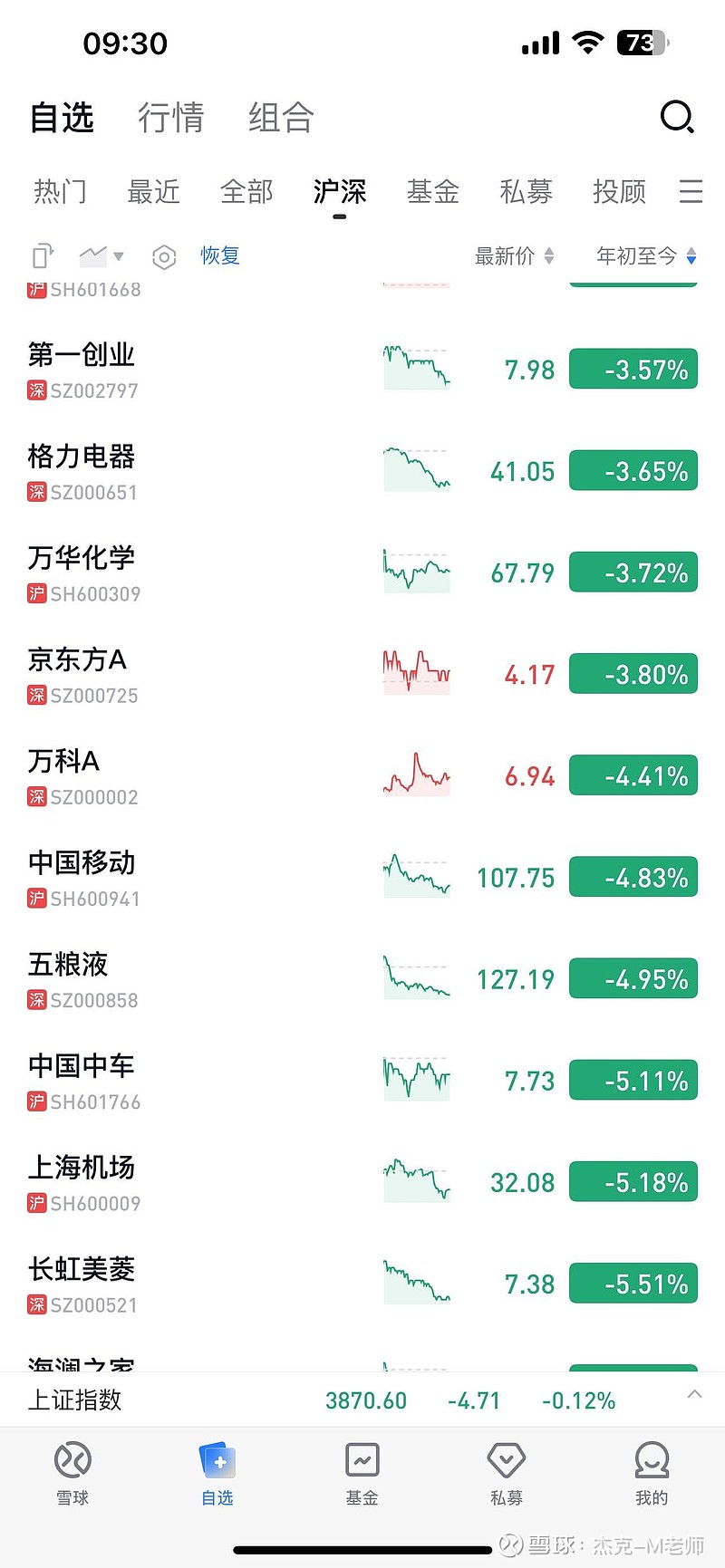The image size is (725, 1568).
Task: Expand the 上证指数 index bar
Action: pos(694,1395)
